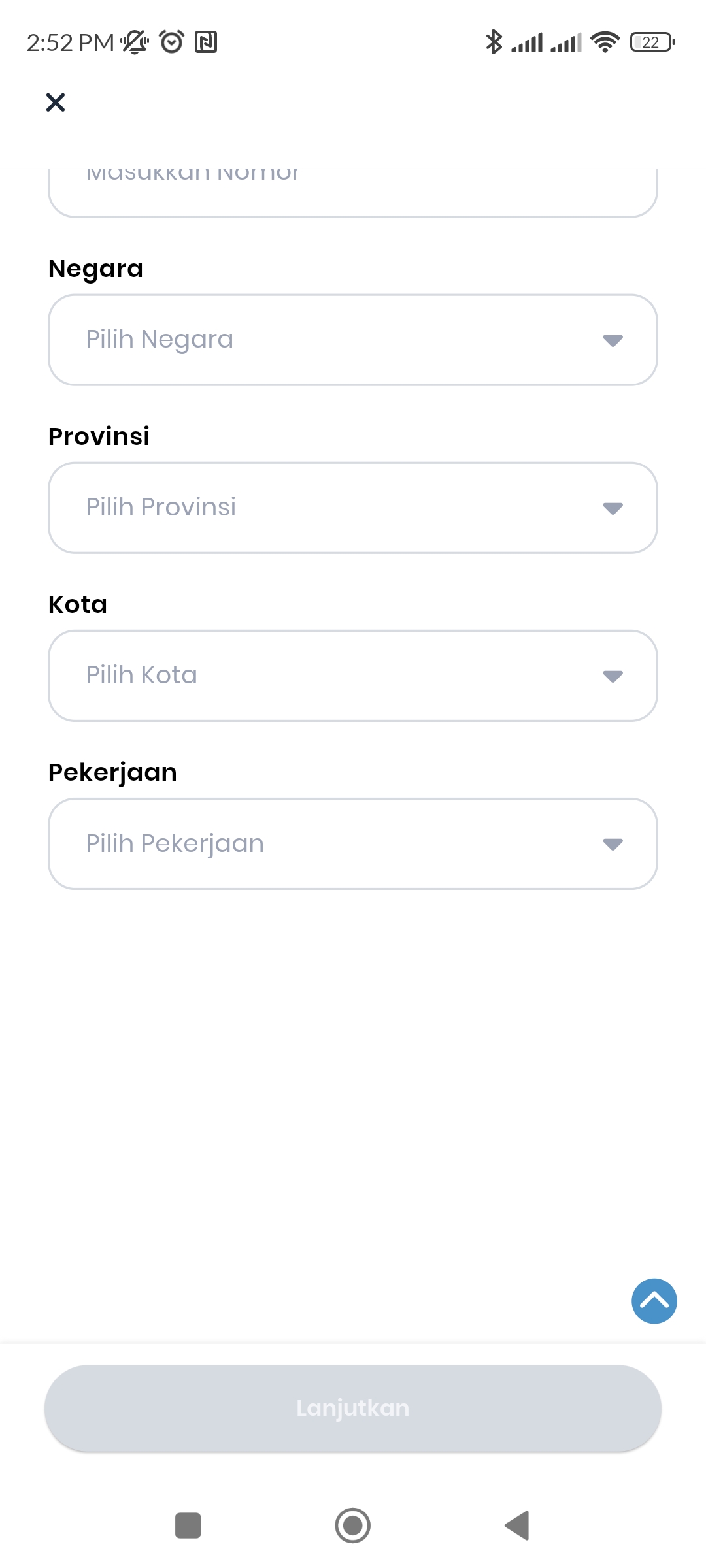Open the Pilih Kota dropdown

pos(352,675)
